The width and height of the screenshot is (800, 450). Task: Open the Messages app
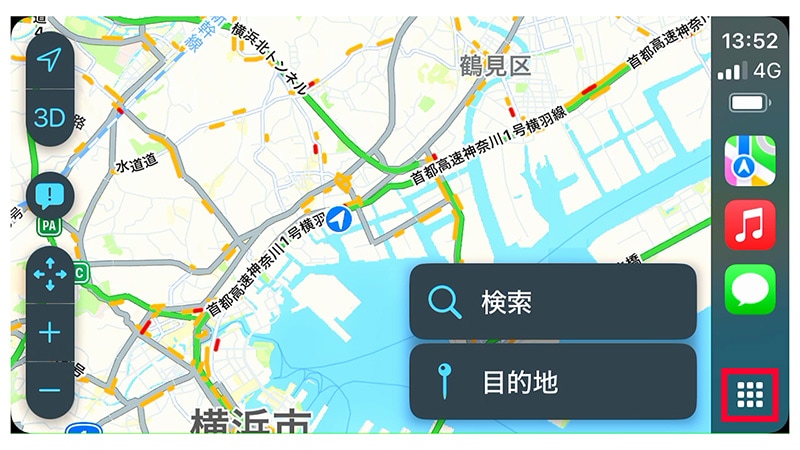pyautogui.click(x=749, y=289)
